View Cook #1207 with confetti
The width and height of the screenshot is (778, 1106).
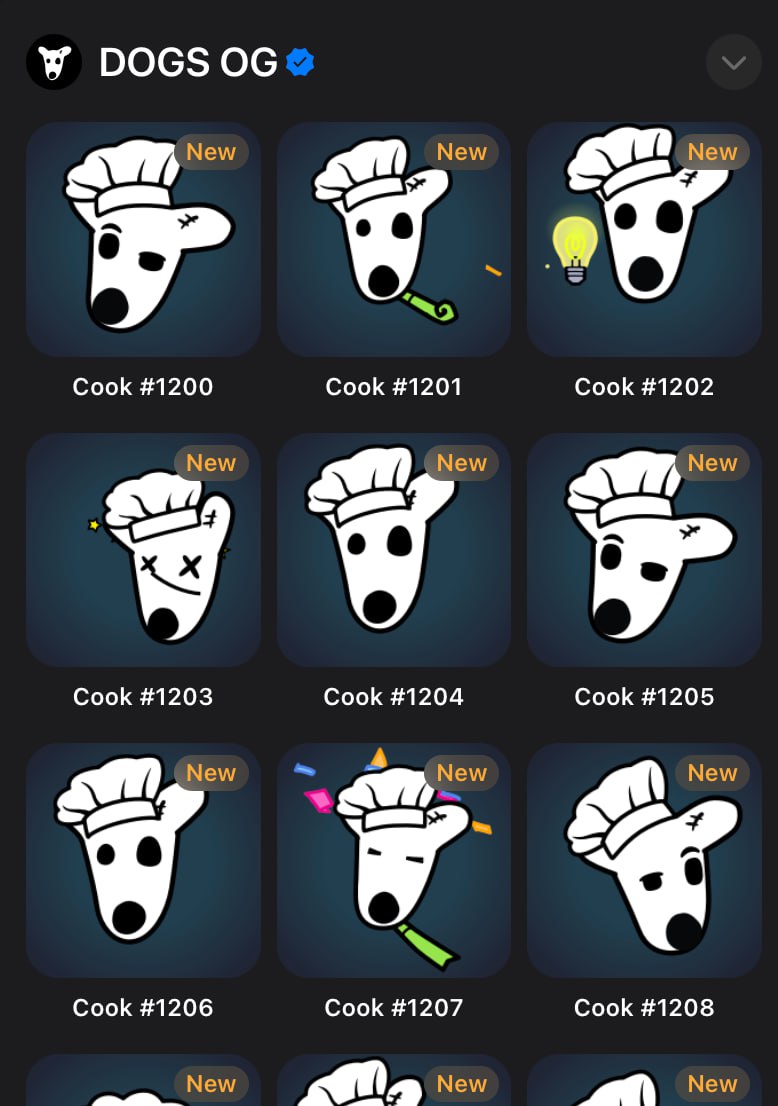(x=393, y=860)
